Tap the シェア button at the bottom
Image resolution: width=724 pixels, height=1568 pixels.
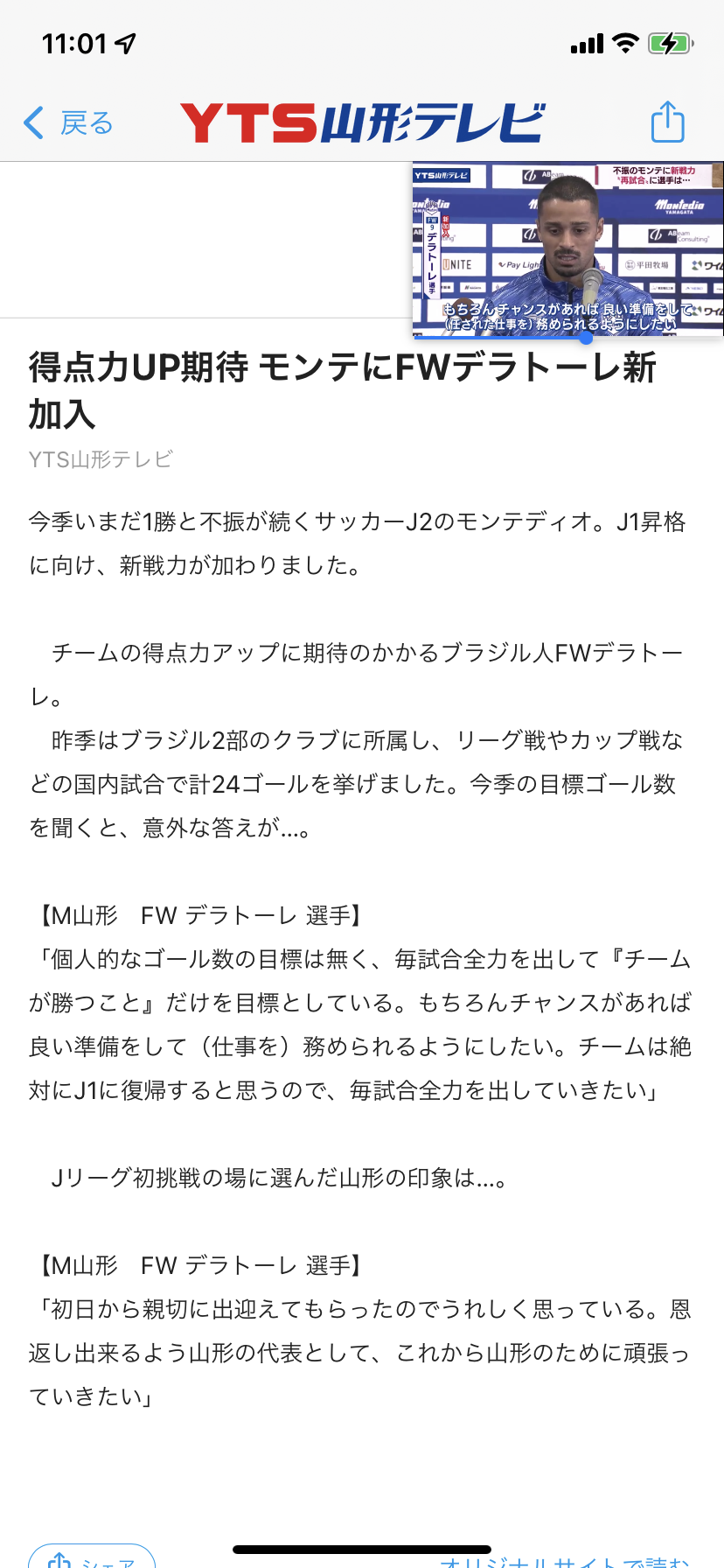[x=92, y=1557]
